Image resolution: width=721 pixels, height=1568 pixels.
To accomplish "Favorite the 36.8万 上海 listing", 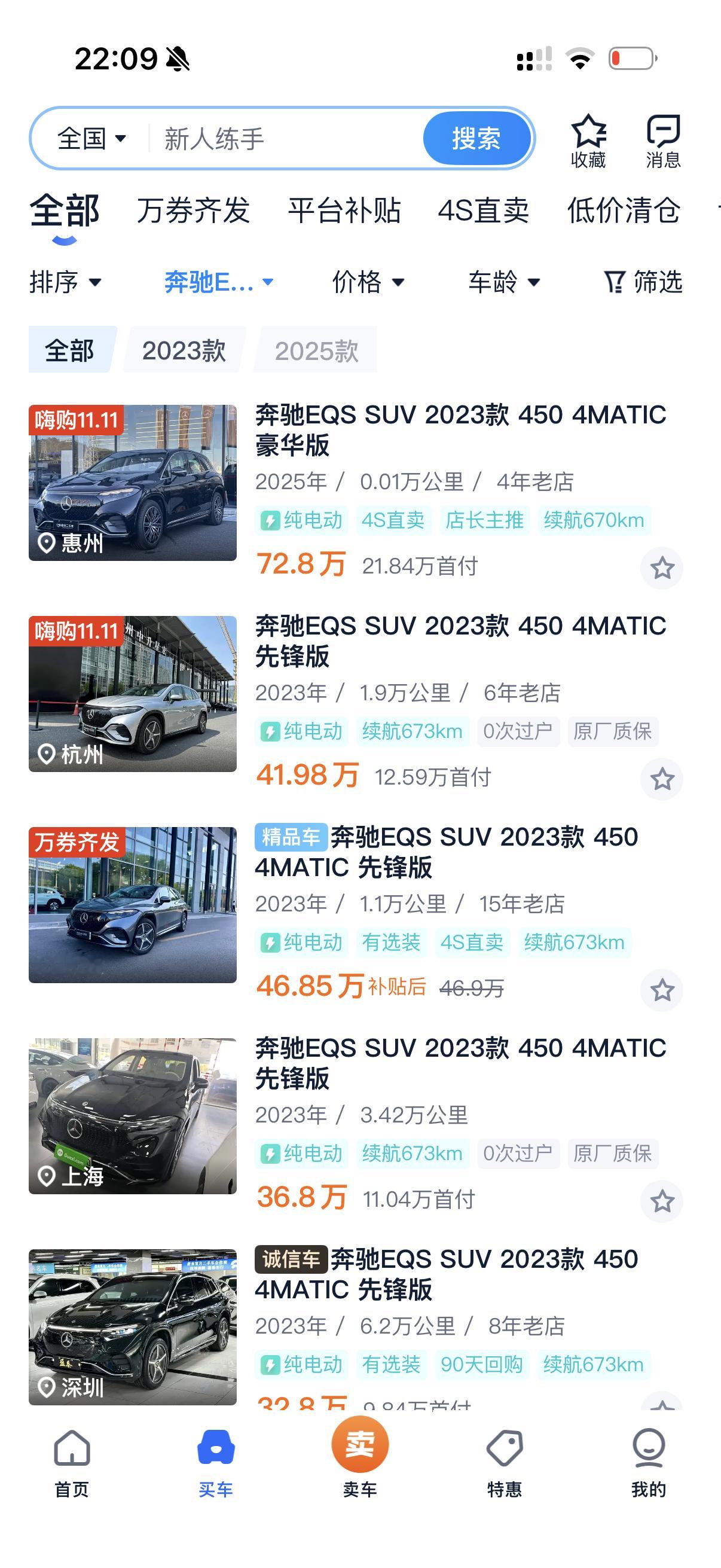I will click(x=661, y=1201).
